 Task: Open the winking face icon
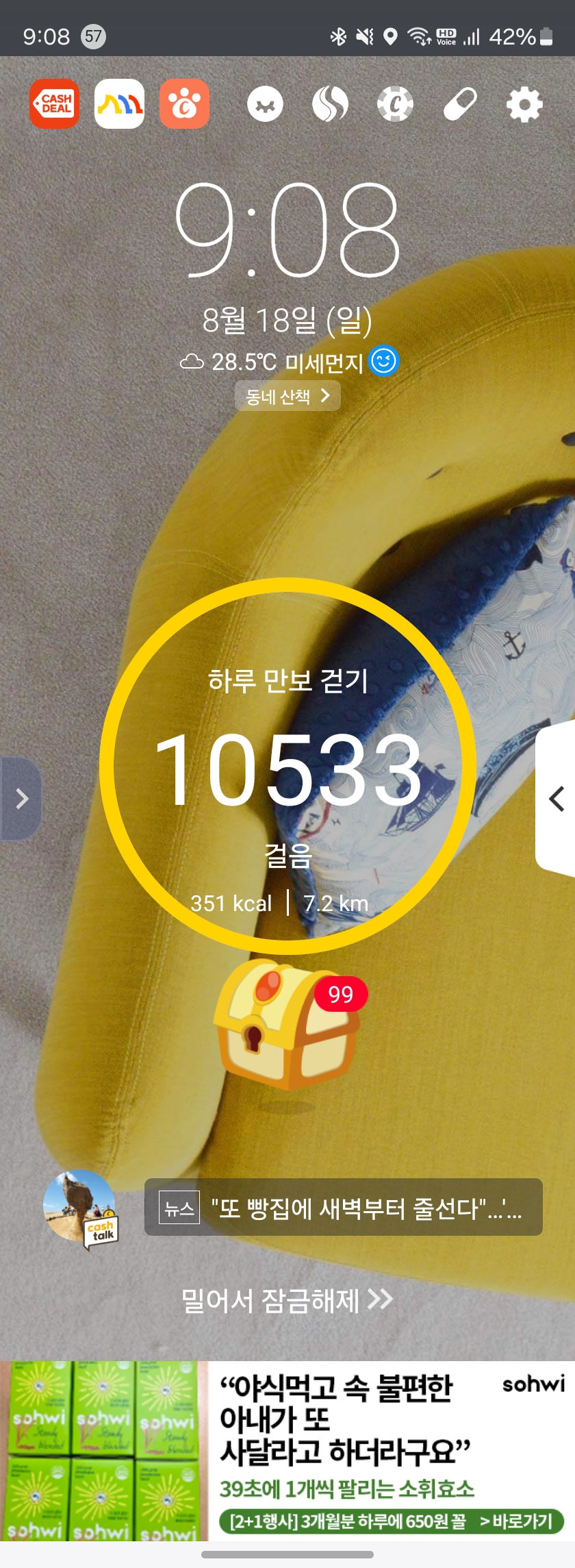click(265, 105)
